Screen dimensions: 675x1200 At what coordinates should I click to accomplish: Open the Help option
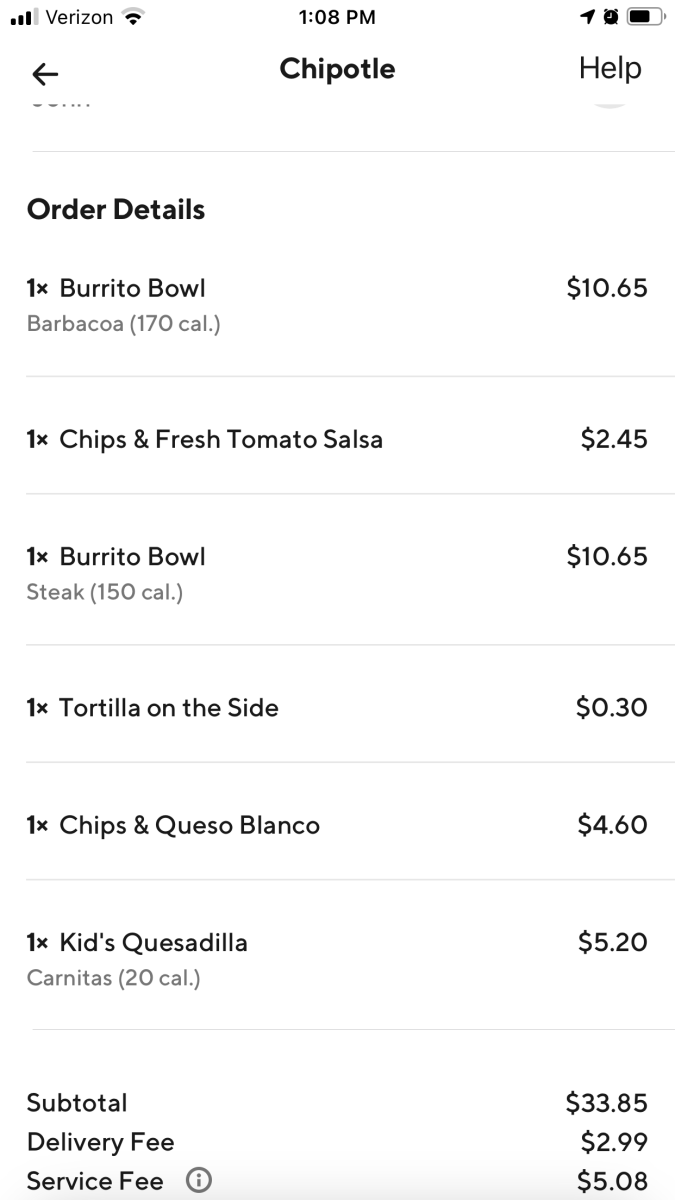point(610,69)
